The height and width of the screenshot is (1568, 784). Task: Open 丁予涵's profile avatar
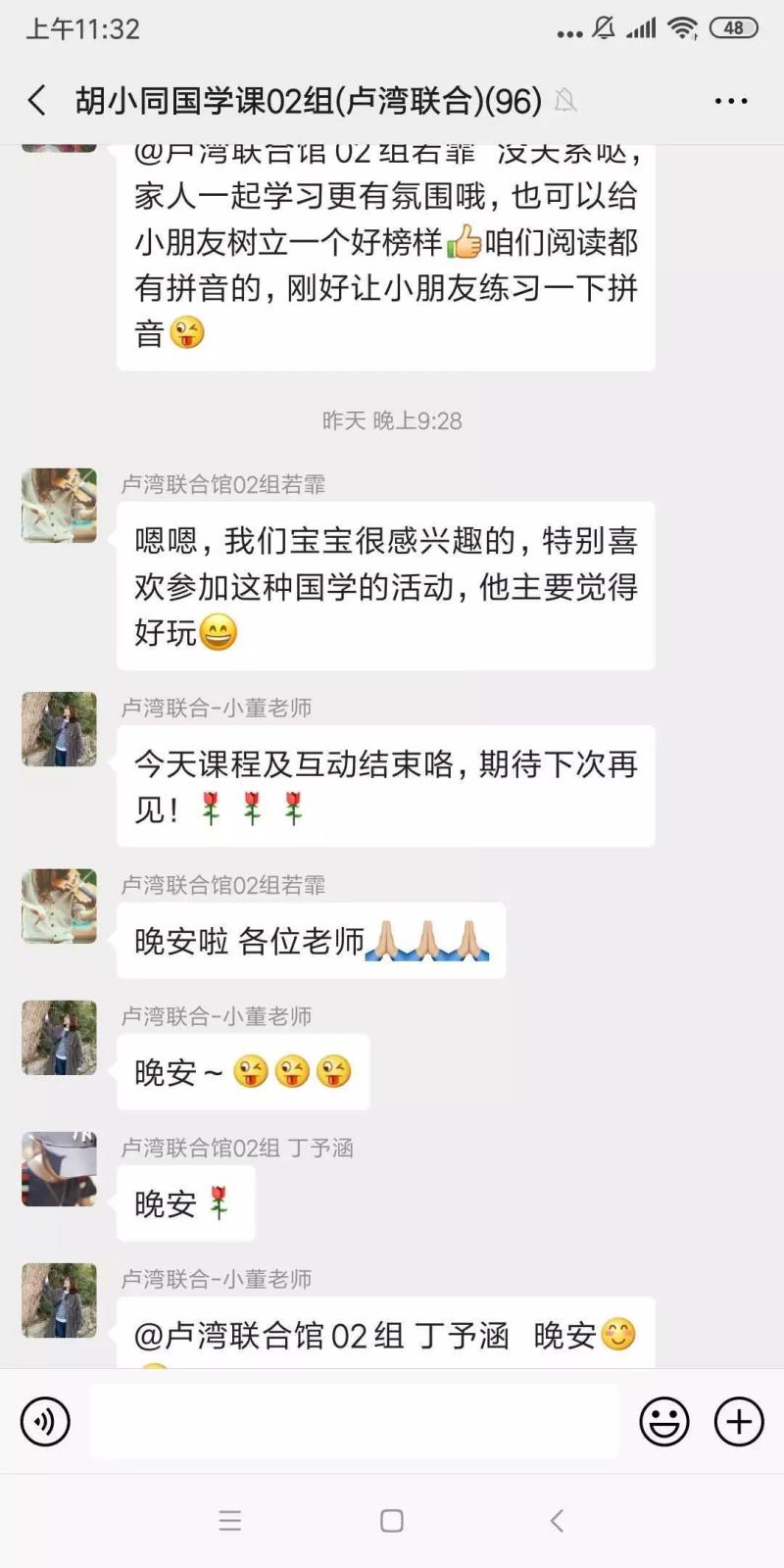click(60, 1169)
